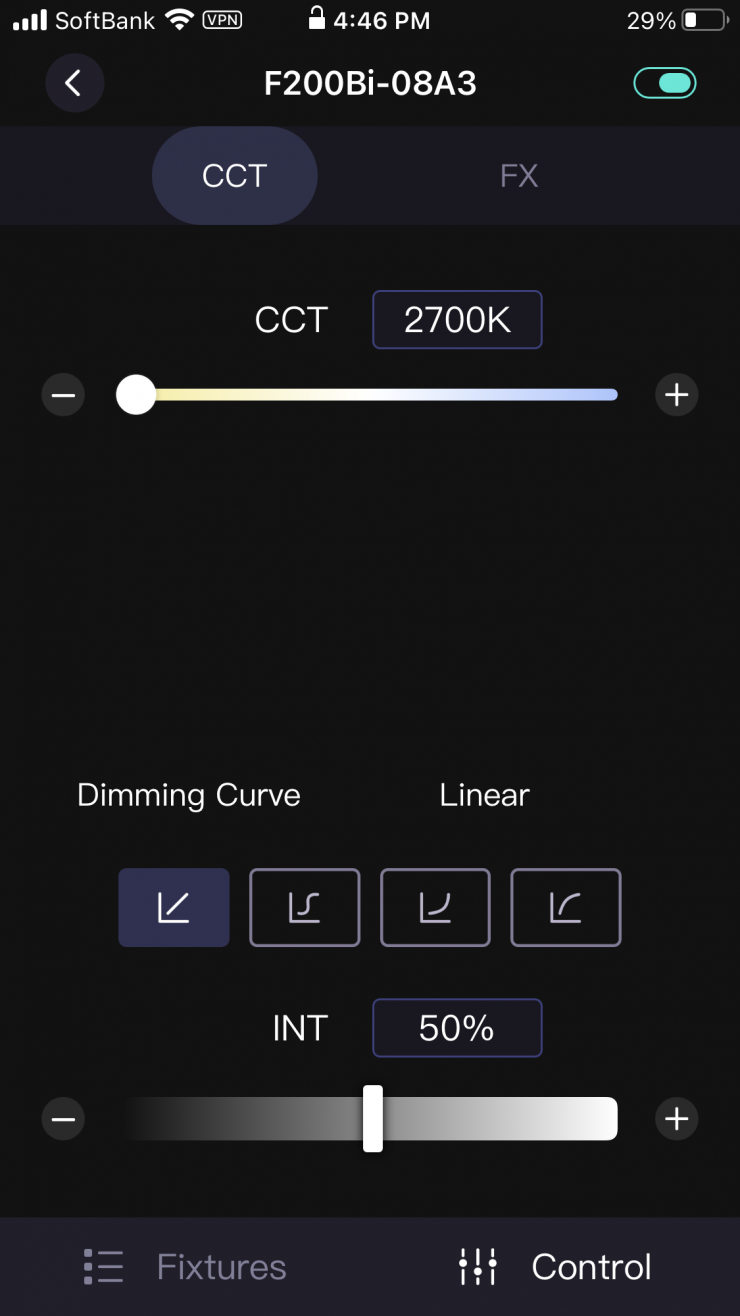
Task: Switch to the FX tab
Action: coord(519,176)
